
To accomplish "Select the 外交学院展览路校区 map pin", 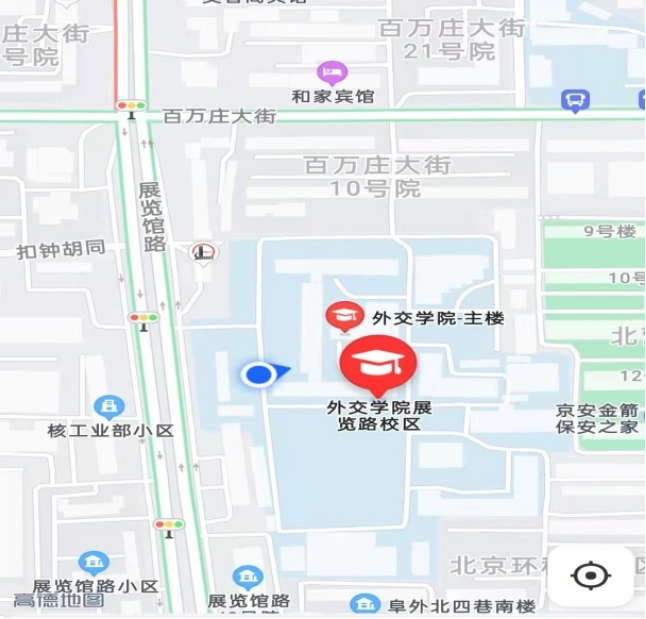I will (377, 364).
